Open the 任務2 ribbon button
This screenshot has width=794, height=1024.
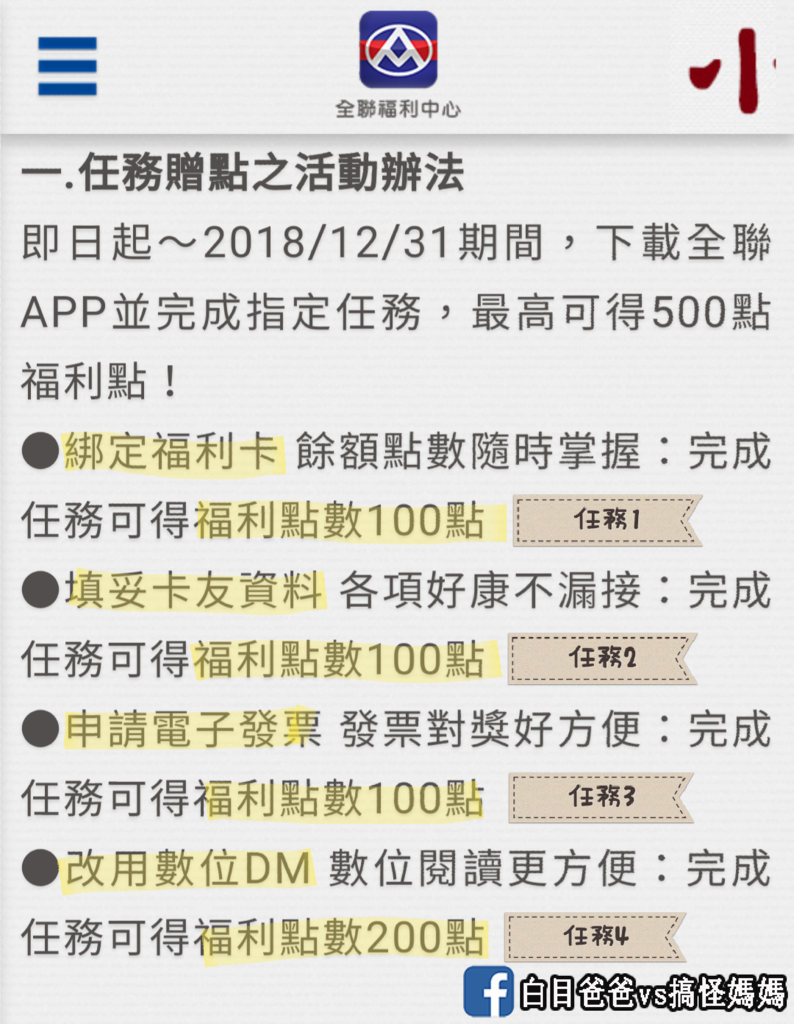pyautogui.click(x=602, y=658)
